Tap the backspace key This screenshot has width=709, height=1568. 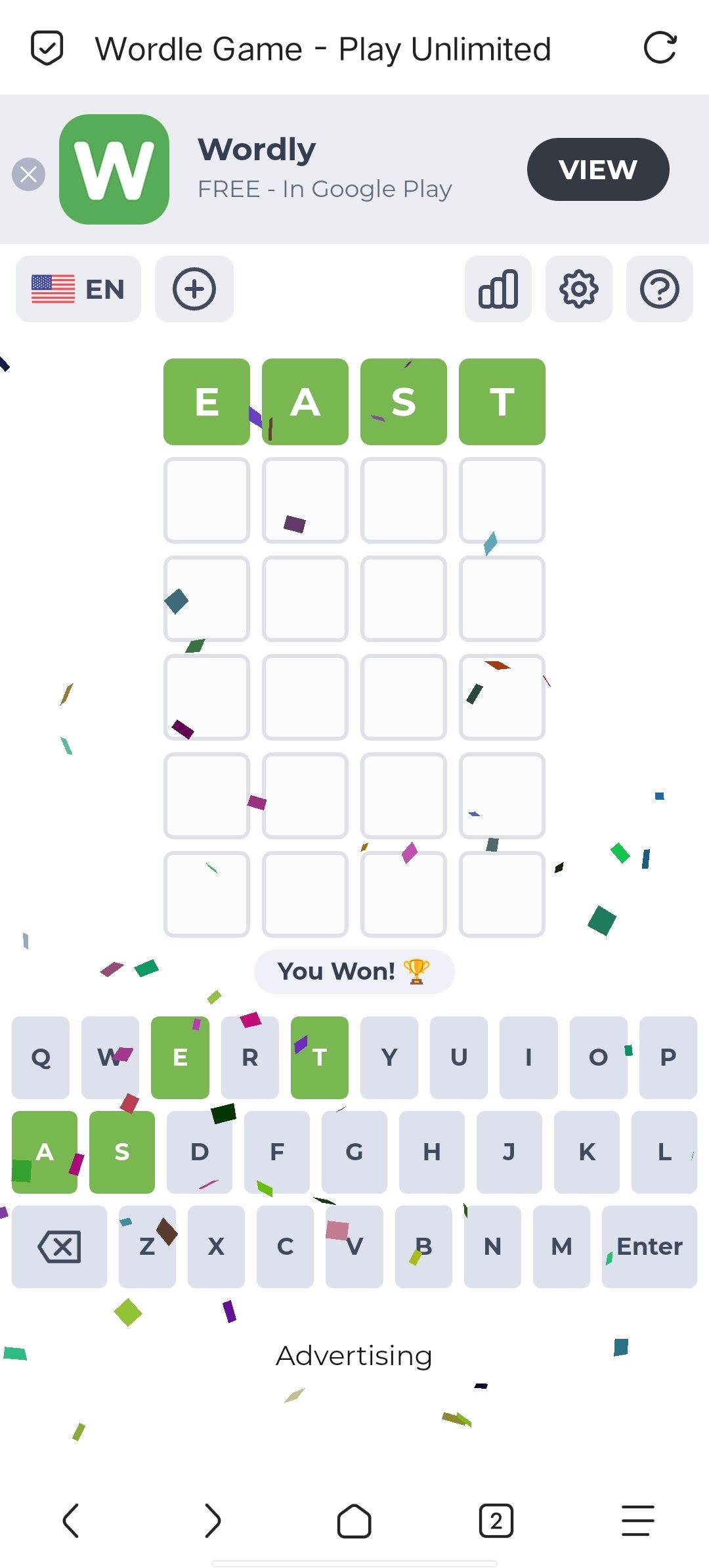coord(60,1246)
